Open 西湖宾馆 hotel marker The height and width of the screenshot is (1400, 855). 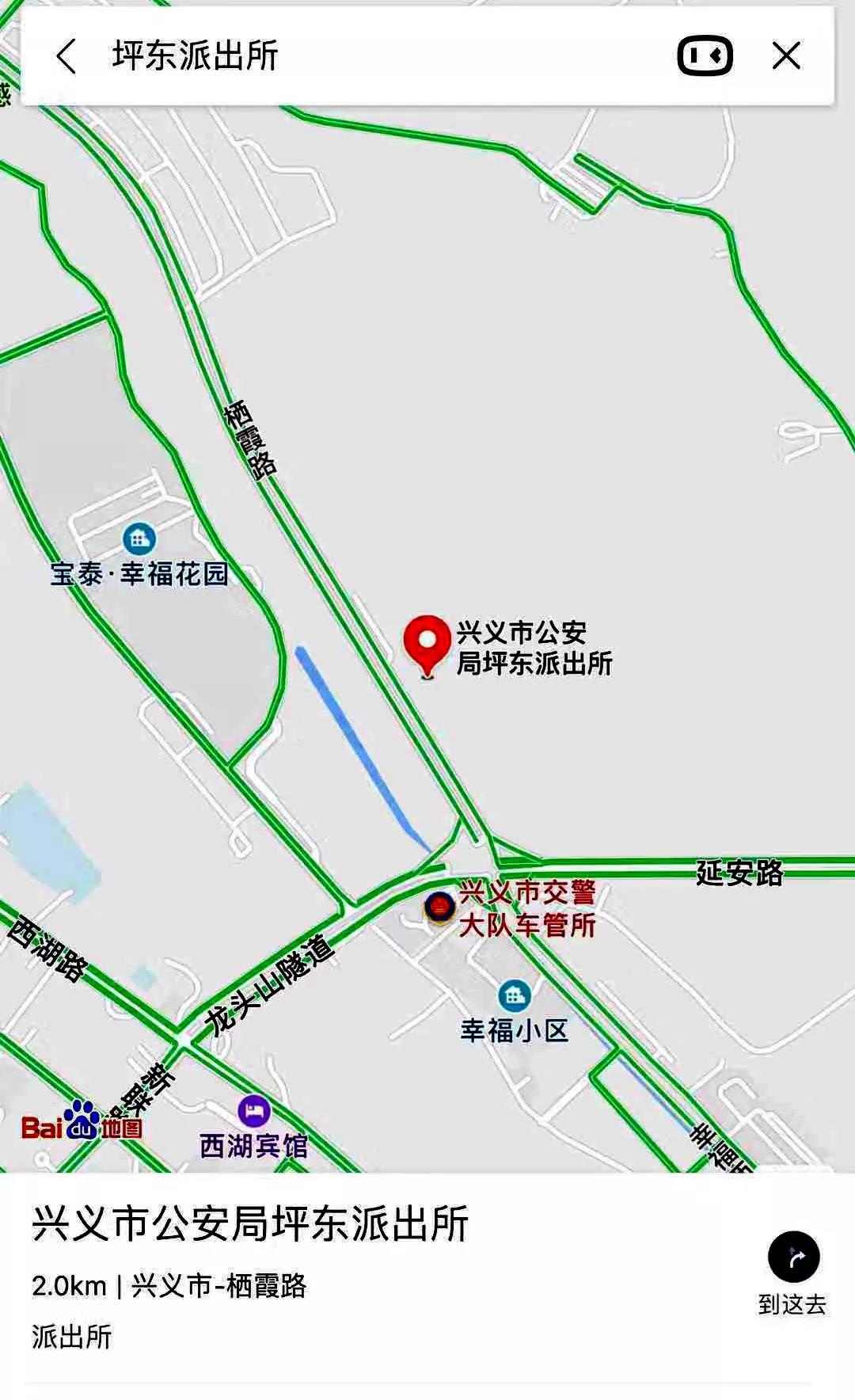pyautogui.click(x=253, y=1111)
